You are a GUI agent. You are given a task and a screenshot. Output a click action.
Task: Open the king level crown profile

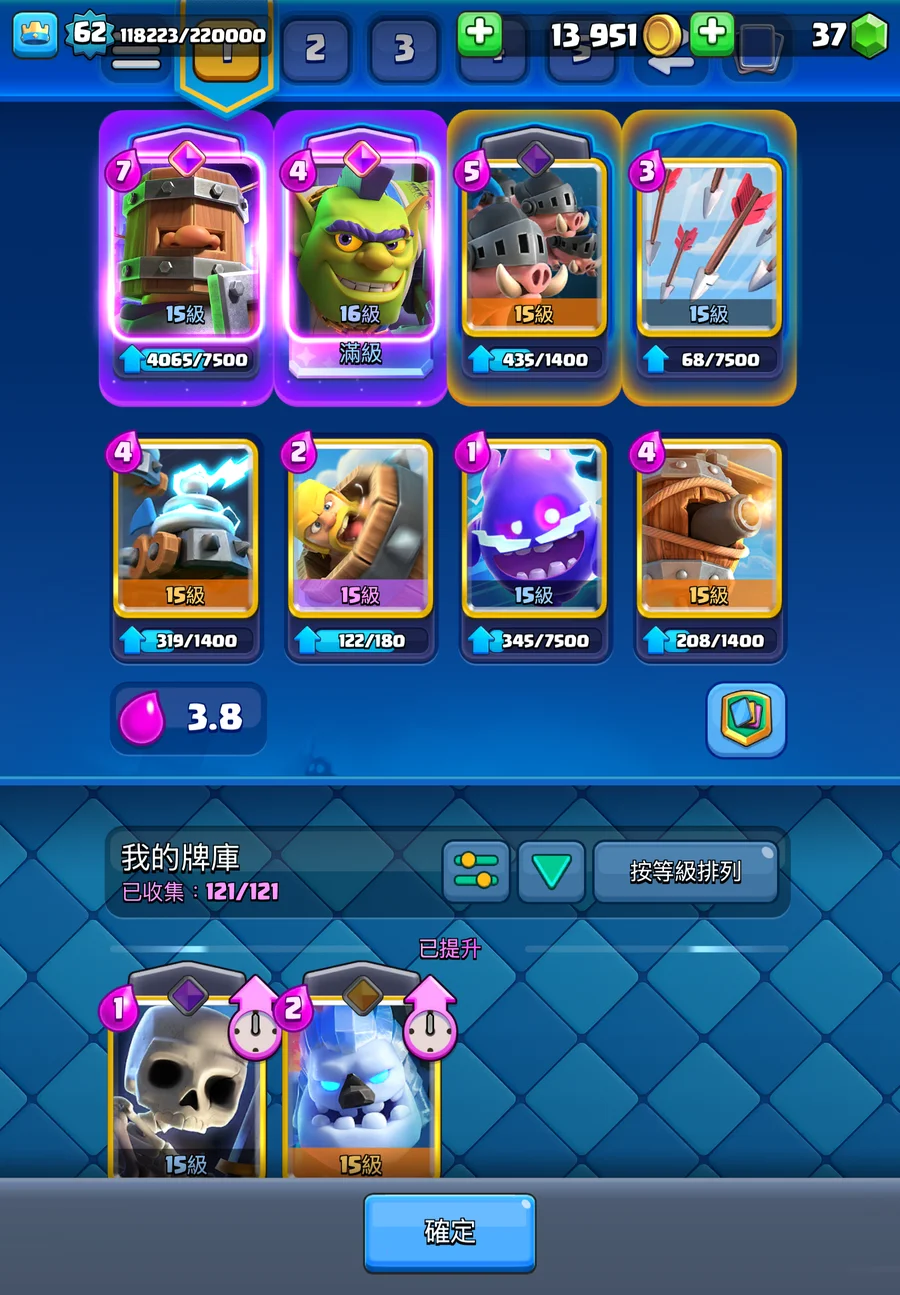35,35
